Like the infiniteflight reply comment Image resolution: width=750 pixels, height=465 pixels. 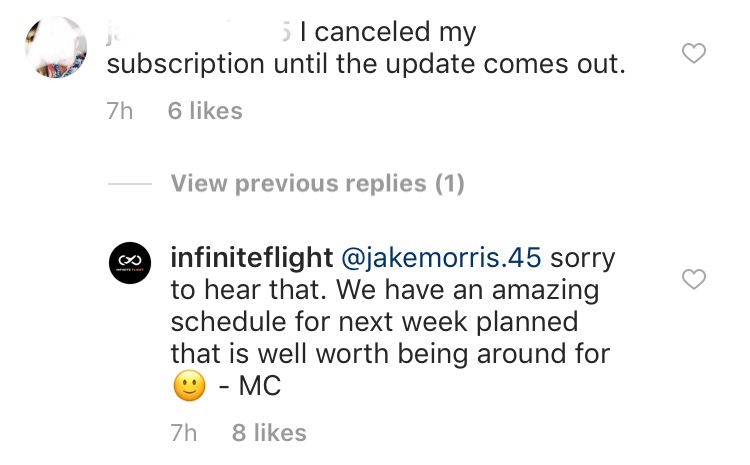pyautogui.click(x=694, y=279)
